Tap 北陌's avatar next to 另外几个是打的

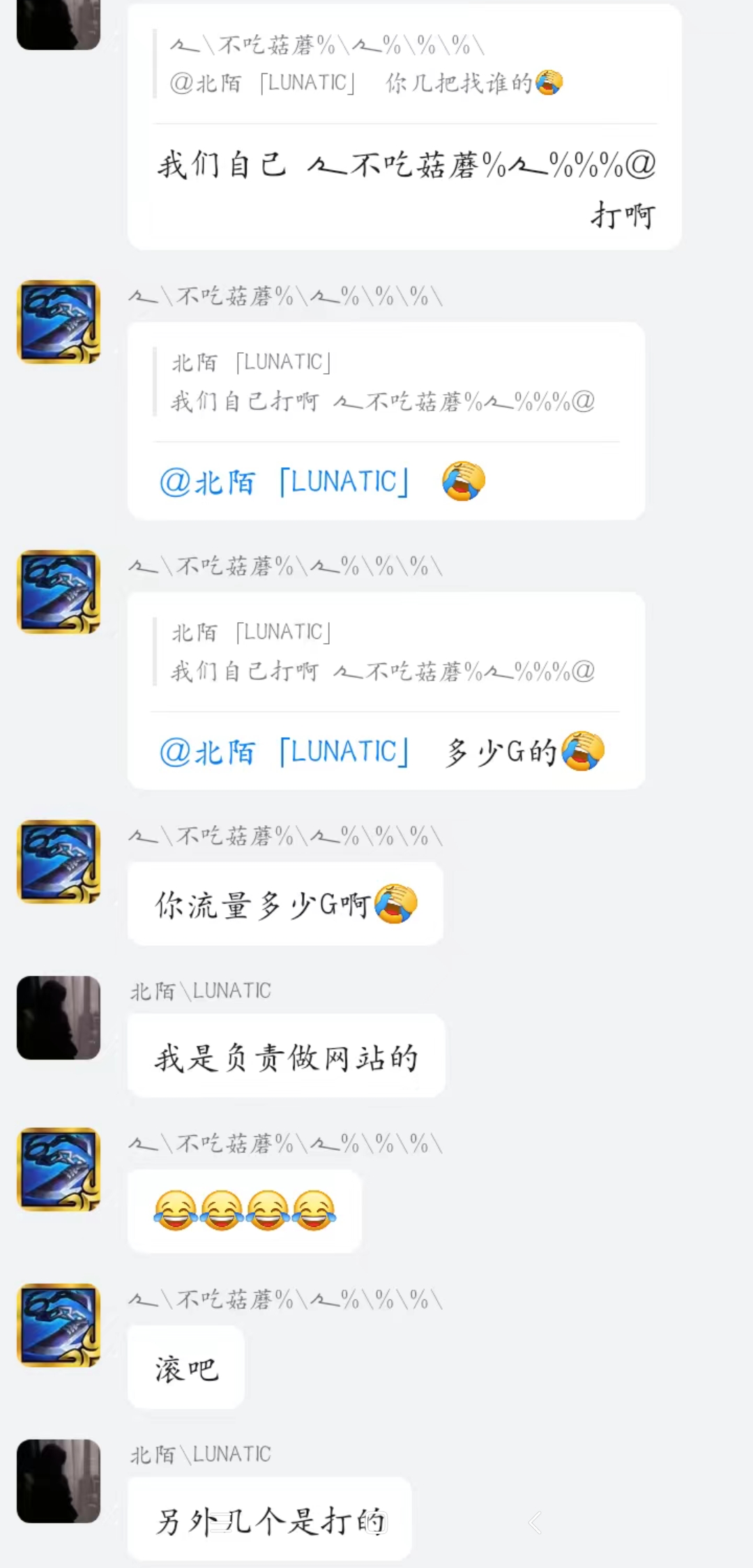click(59, 1482)
